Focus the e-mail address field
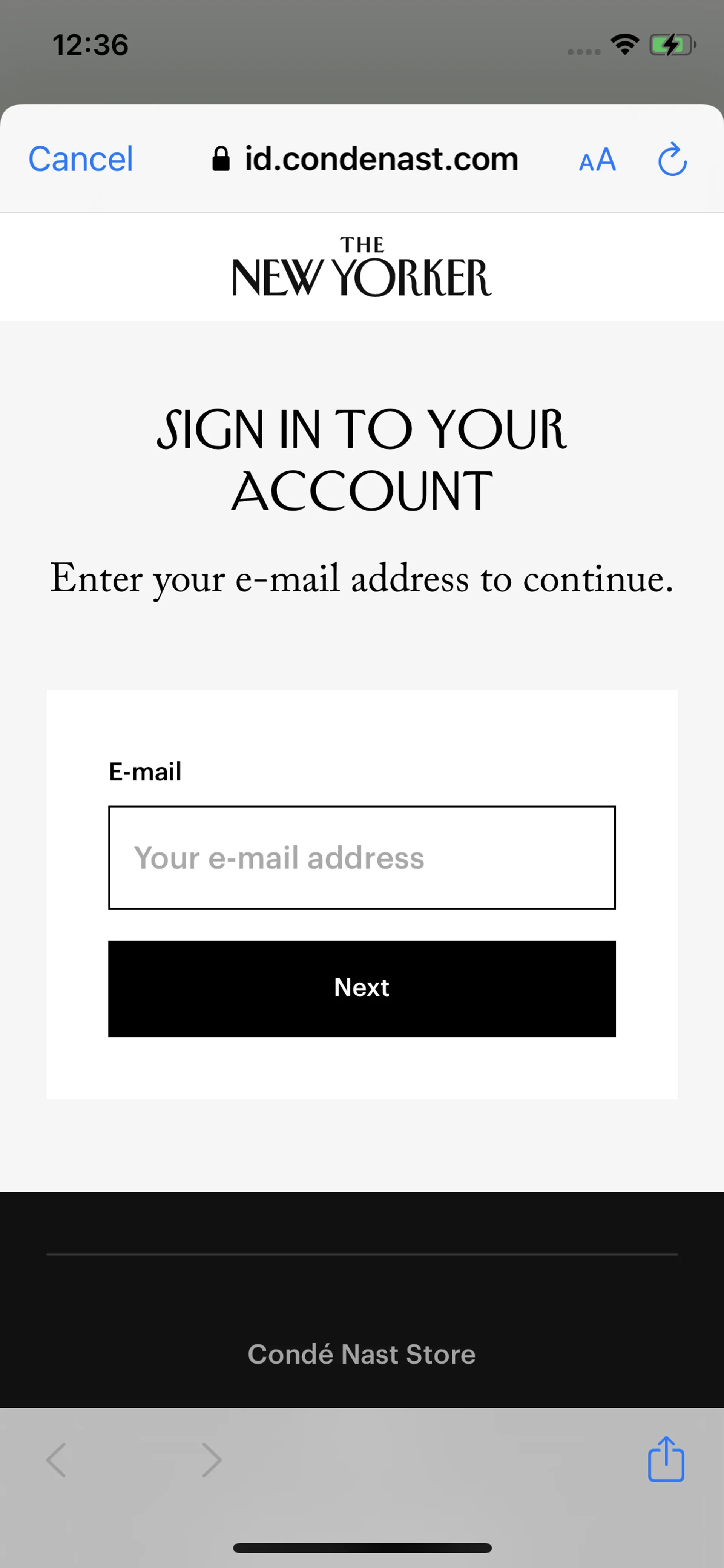Screen dimensions: 724x1568 point(361,857)
